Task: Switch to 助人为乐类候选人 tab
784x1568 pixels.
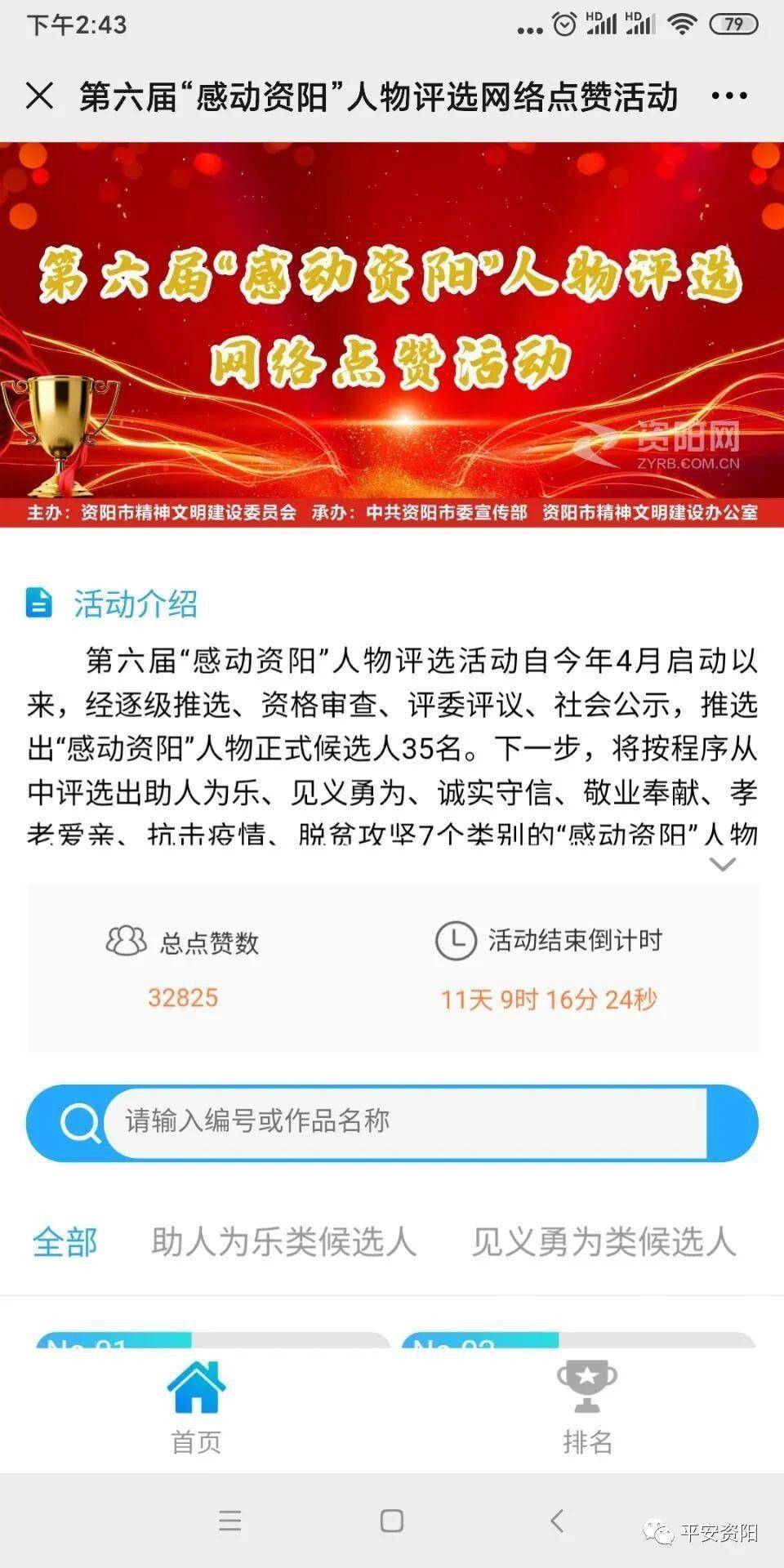Action: [x=283, y=1242]
